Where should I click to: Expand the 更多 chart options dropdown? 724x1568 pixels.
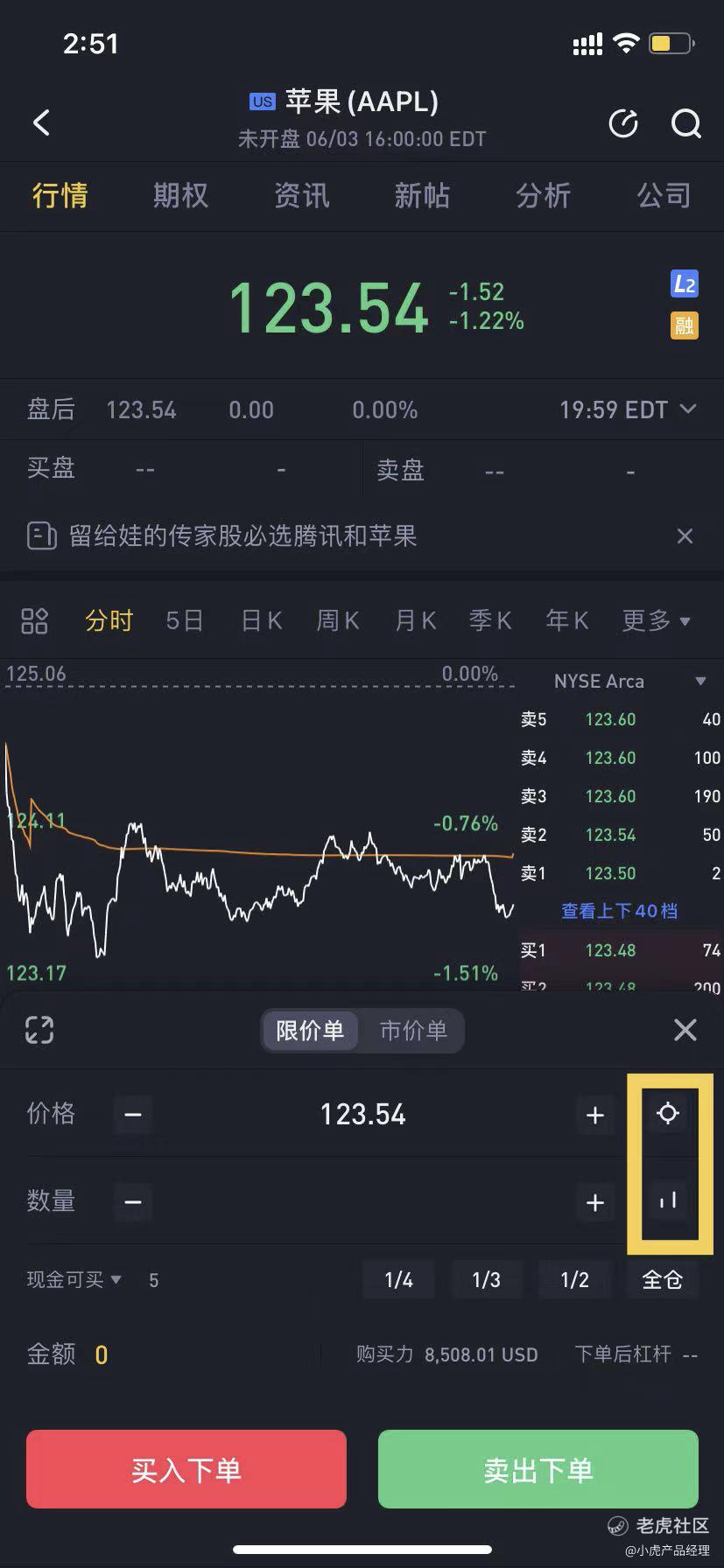pos(656,620)
